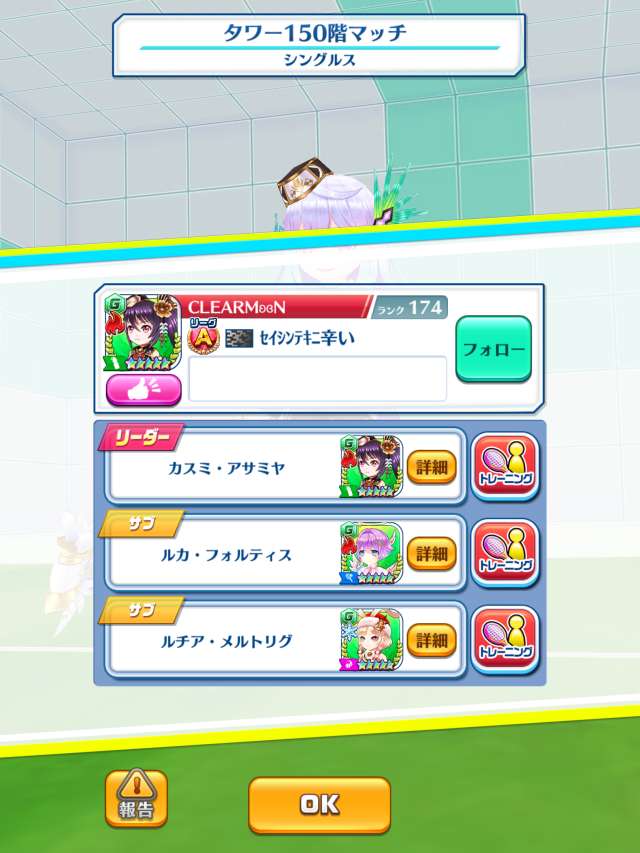Open 詳細 for ルカ・フォルティス
Viewport: 640px width, 853px height.
(x=431, y=553)
